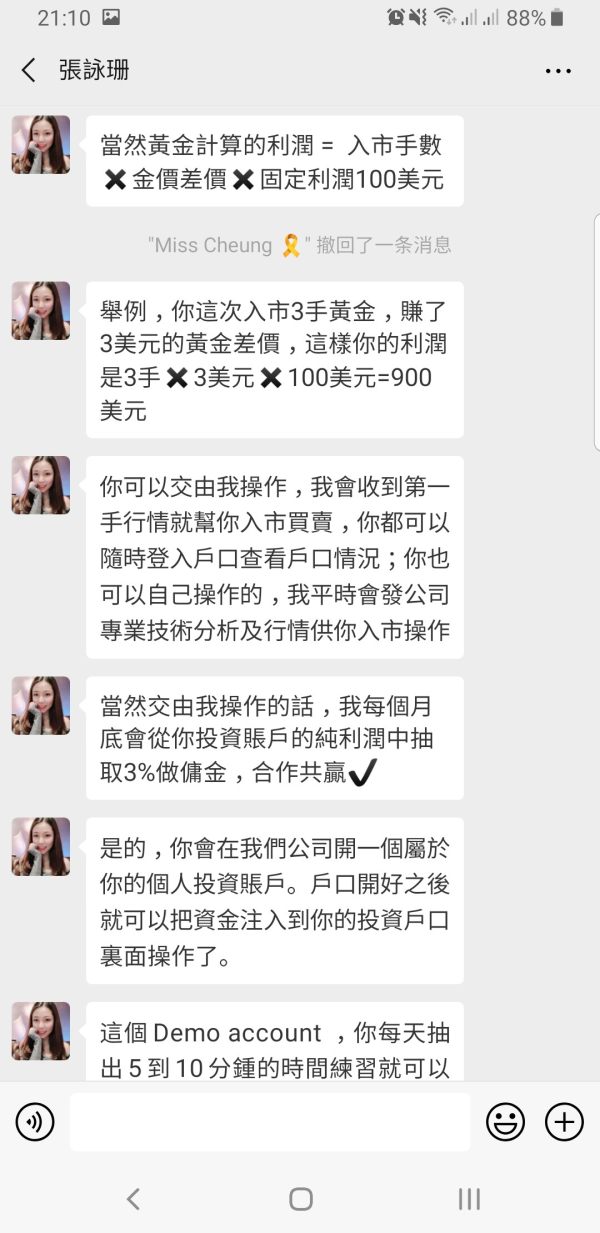Open the chat's three-dot menu
The width and height of the screenshot is (600, 1233).
[557, 71]
